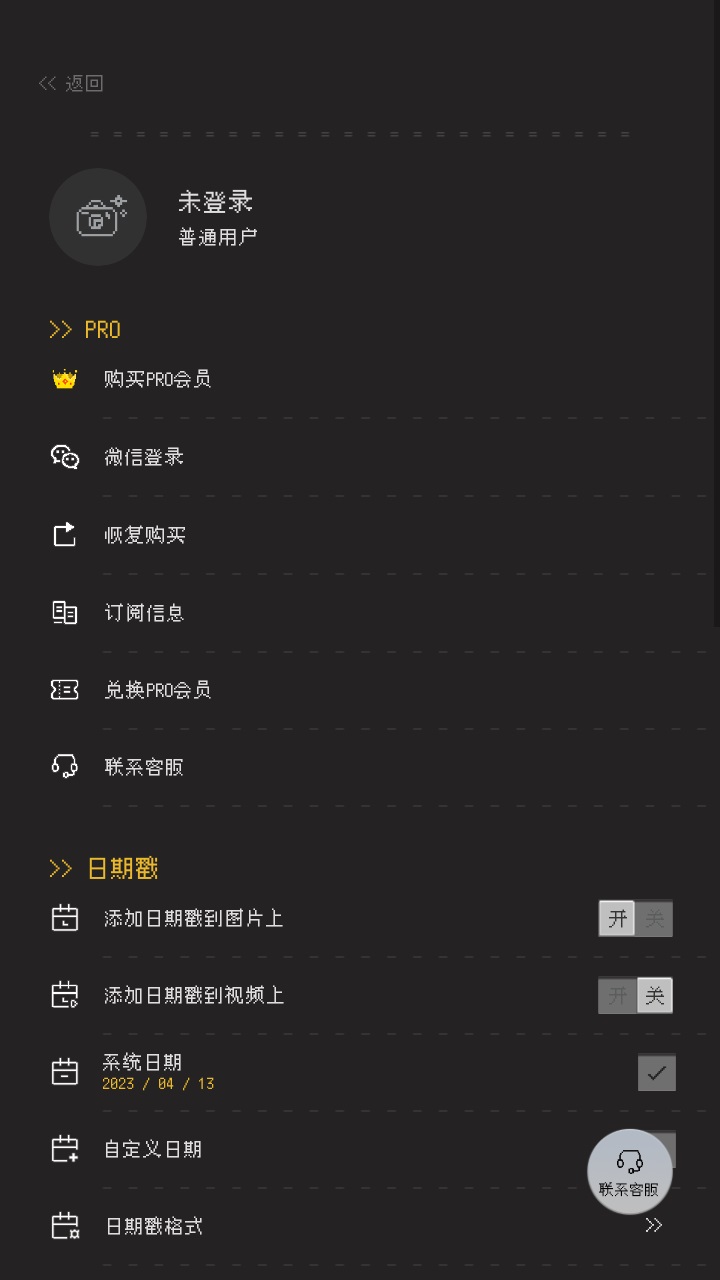Tap the floating 联系客服 headset button
This screenshot has height=1280, width=720.
tap(629, 1171)
